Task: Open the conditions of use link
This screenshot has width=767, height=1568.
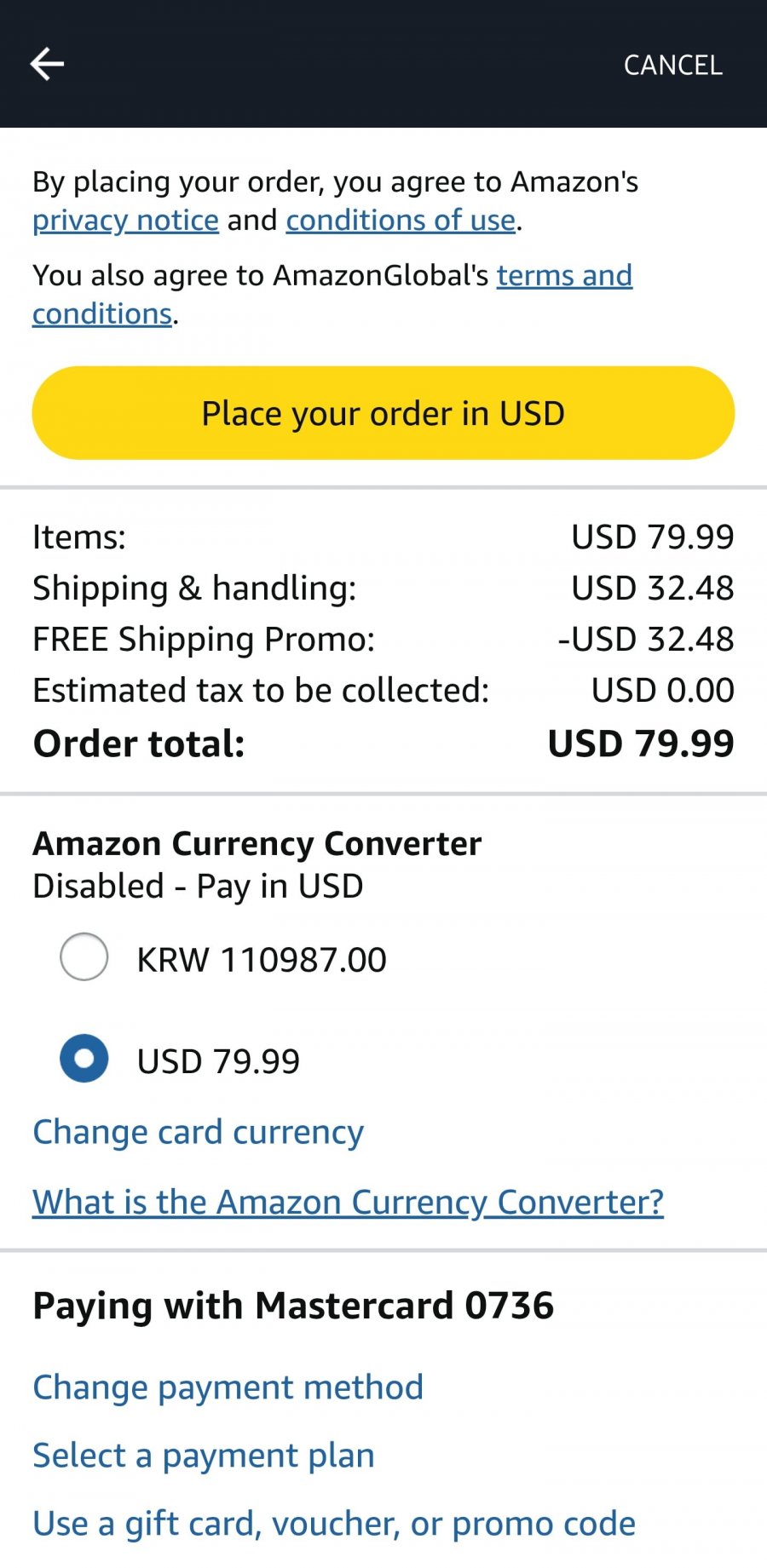Action: pyautogui.click(x=401, y=221)
